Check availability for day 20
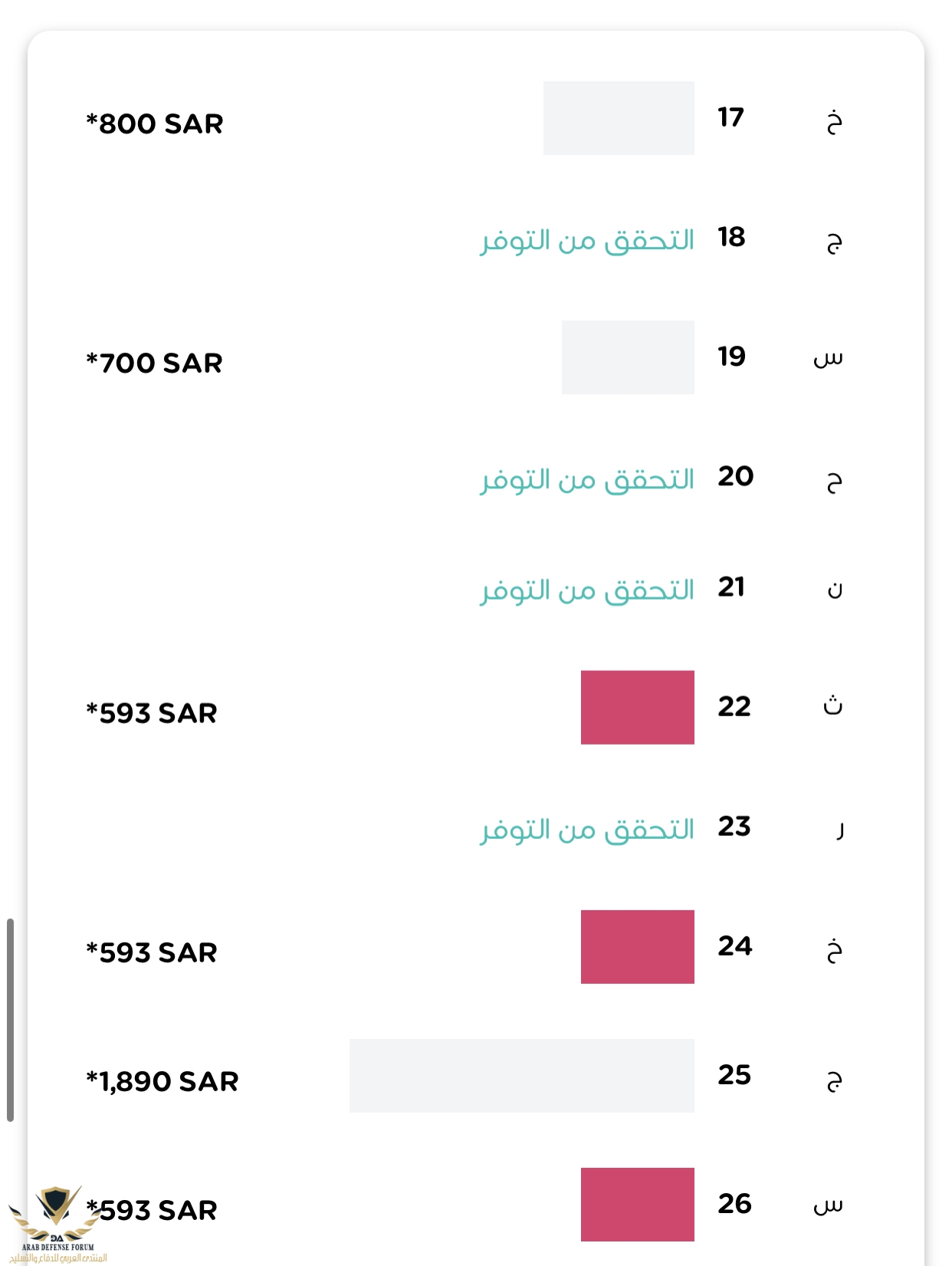The width and height of the screenshot is (952, 1266). pyautogui.click(x=587, y=479)
